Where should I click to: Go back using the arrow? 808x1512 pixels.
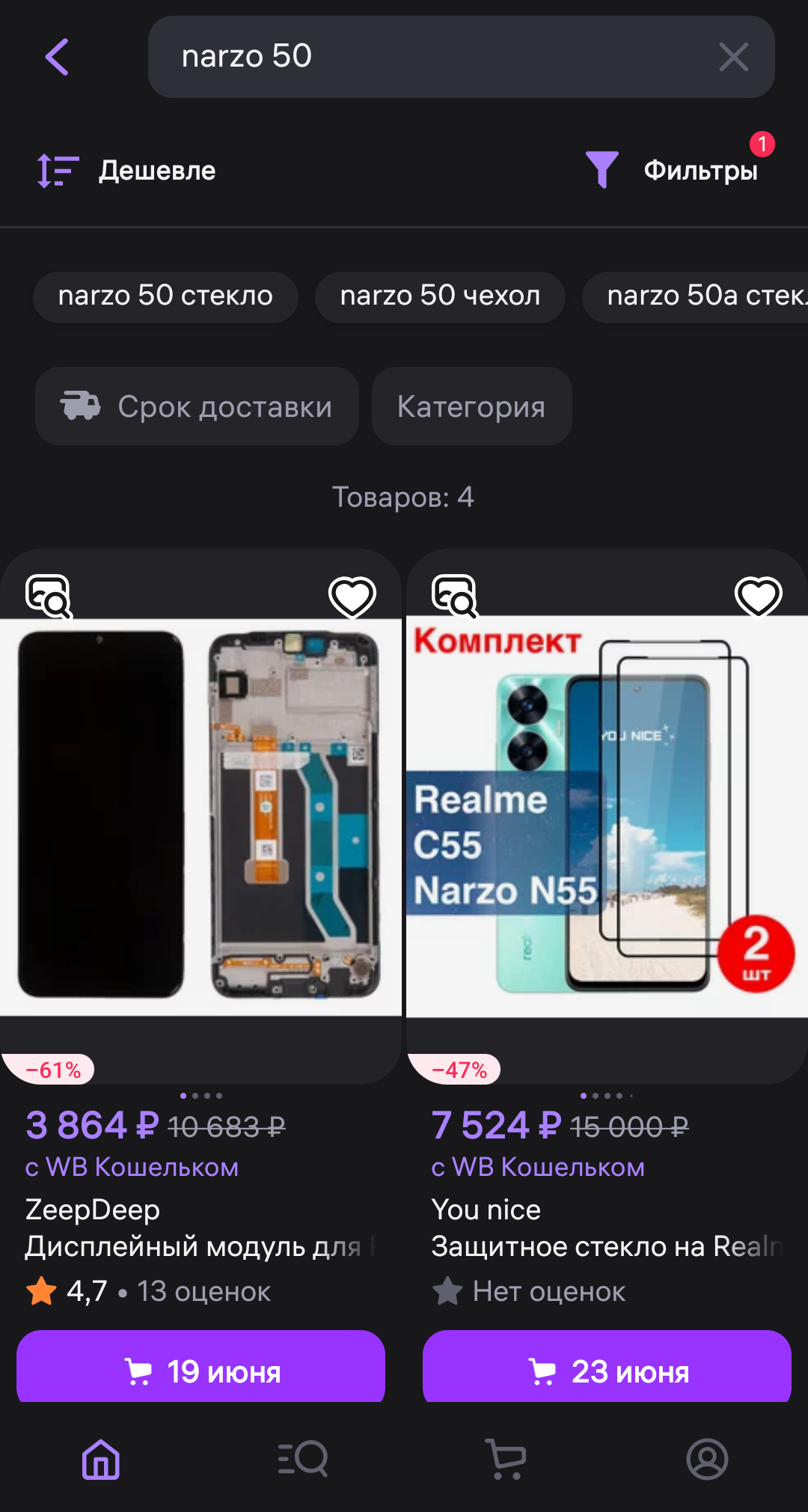[57, 57]
